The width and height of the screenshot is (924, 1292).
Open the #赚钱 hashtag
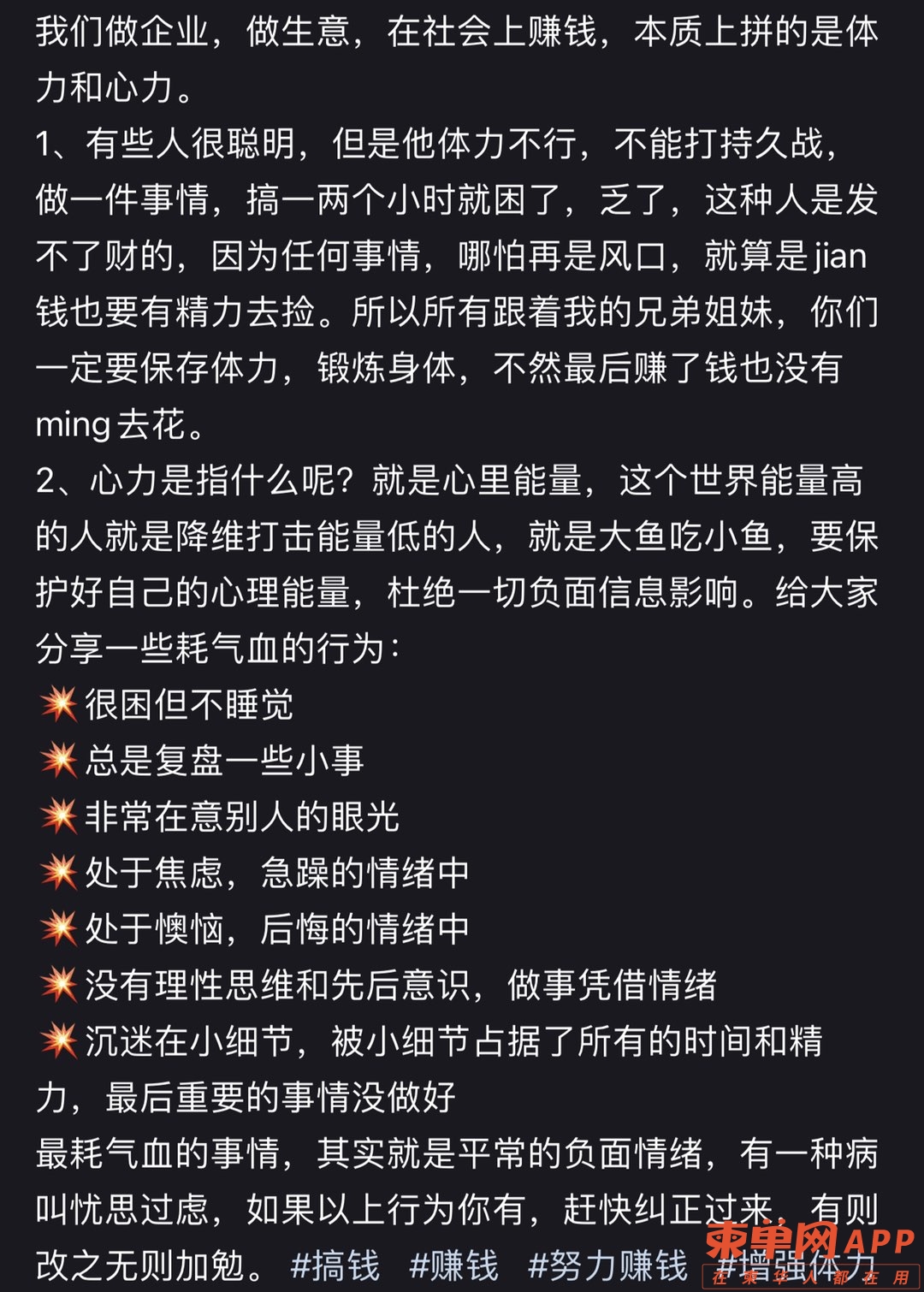pos(454,1265)
